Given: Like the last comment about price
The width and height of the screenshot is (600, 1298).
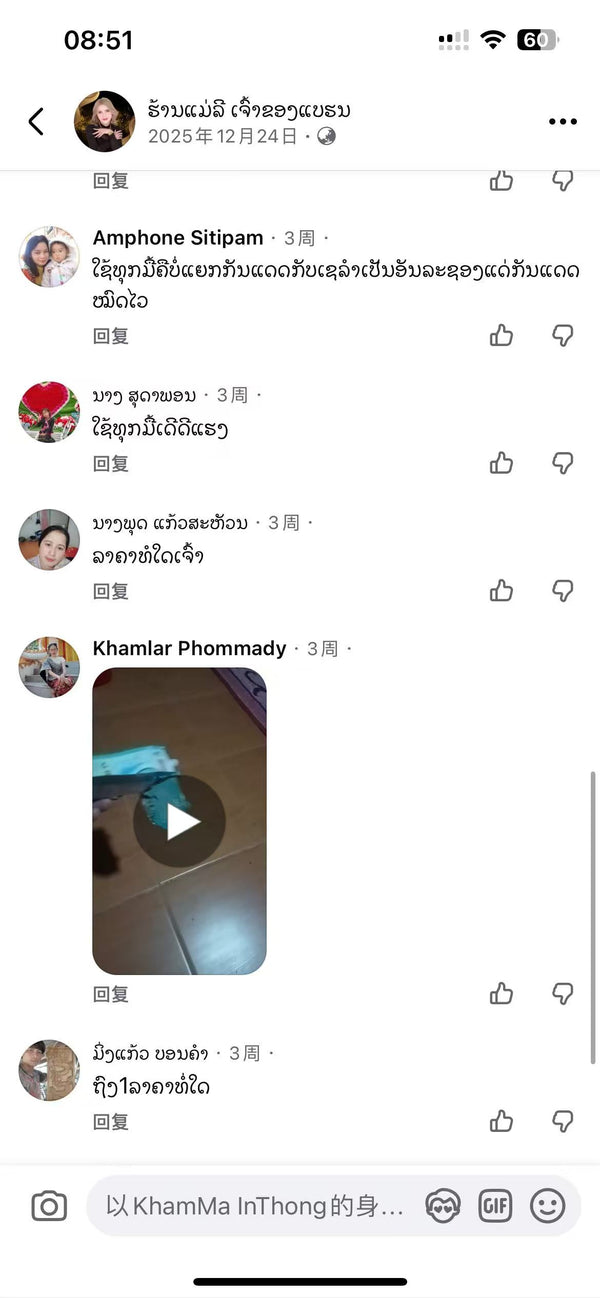Looking at the screenshot, I should click(501, 1122).
